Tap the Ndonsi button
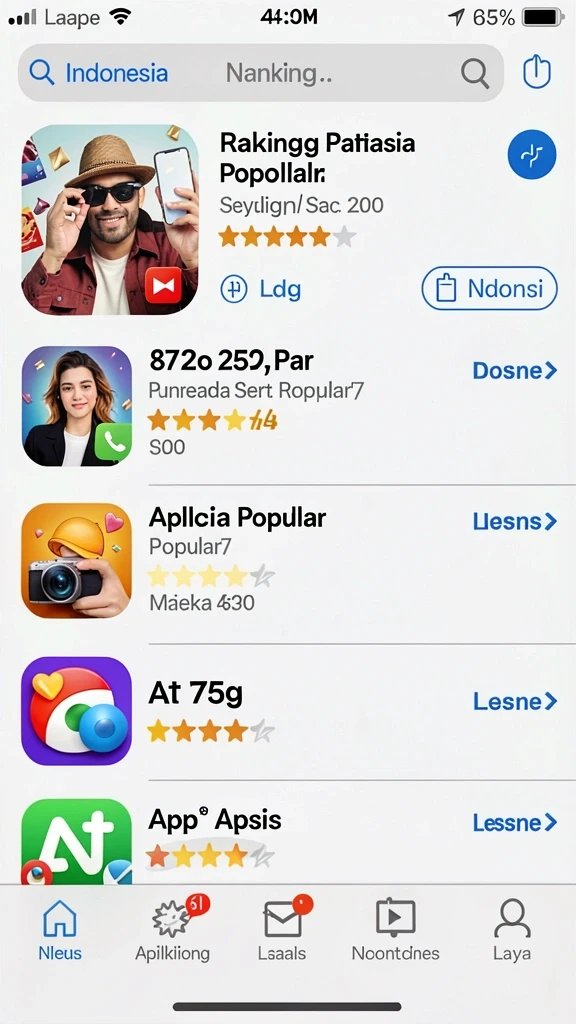576x1024 pixels. coord(490,288)
